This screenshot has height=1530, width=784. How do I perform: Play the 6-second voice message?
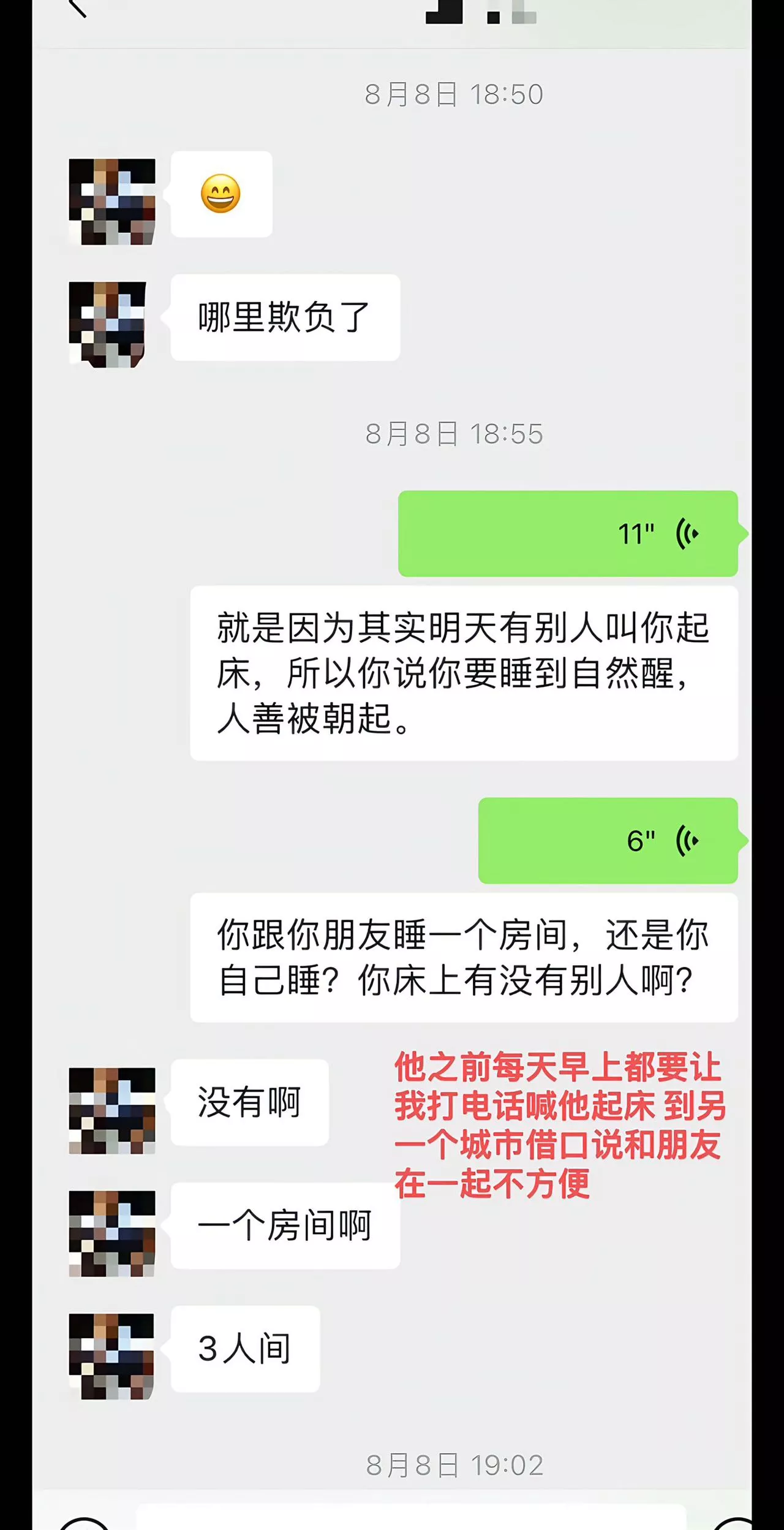608,840
